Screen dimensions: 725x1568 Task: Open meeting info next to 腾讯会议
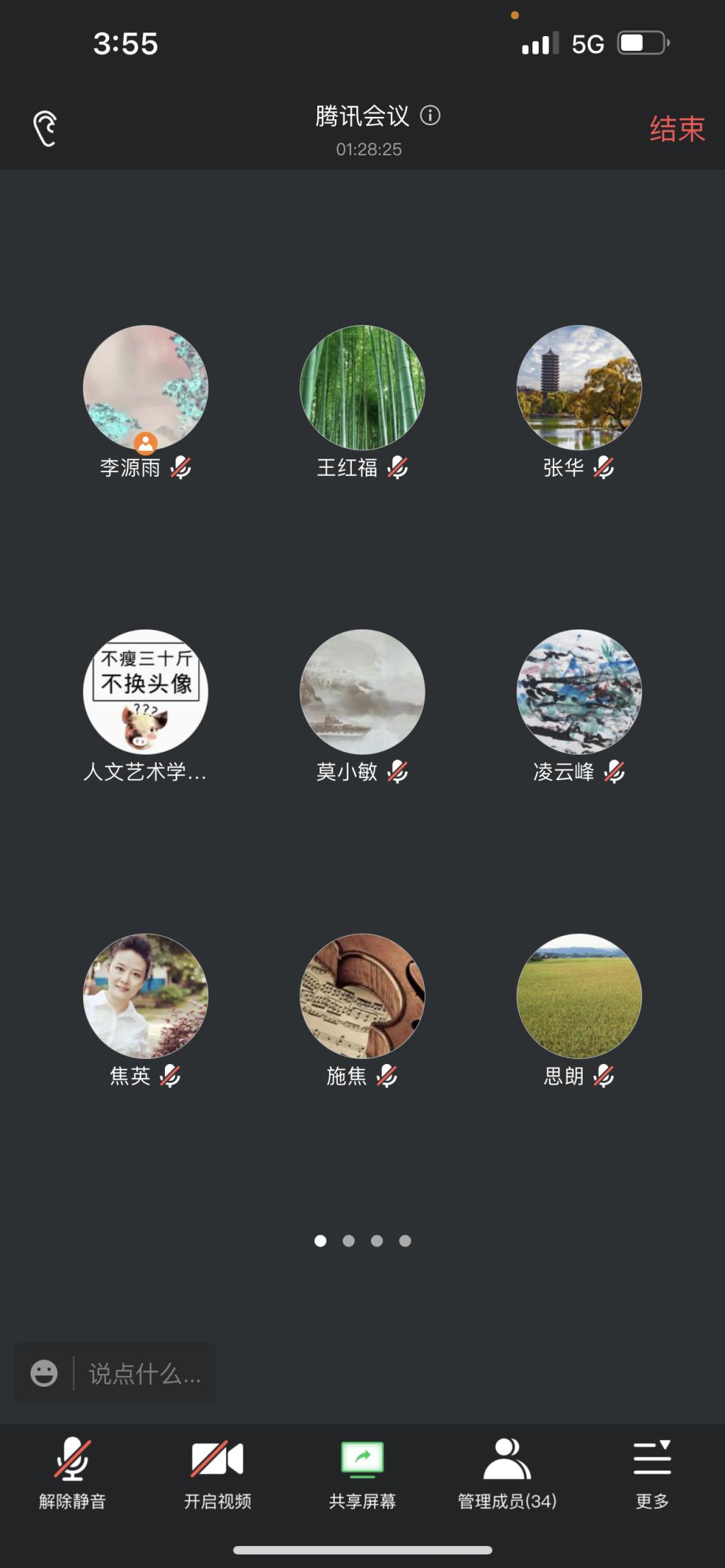point(430,115)
